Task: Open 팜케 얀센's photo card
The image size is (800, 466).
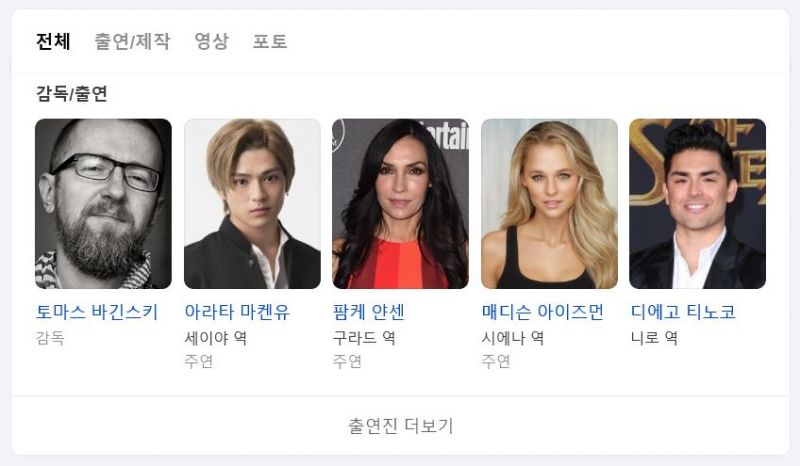Action: (400, 204)
